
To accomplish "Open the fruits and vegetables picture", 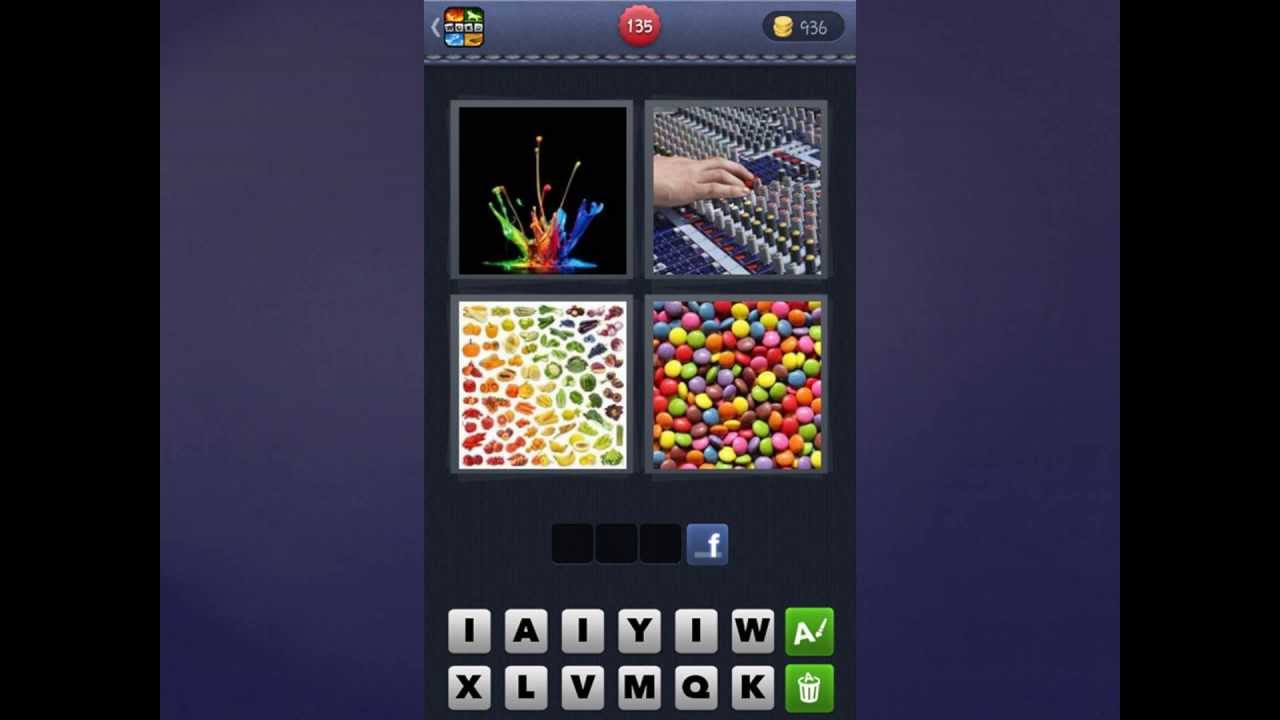I will tap(542, 385).
